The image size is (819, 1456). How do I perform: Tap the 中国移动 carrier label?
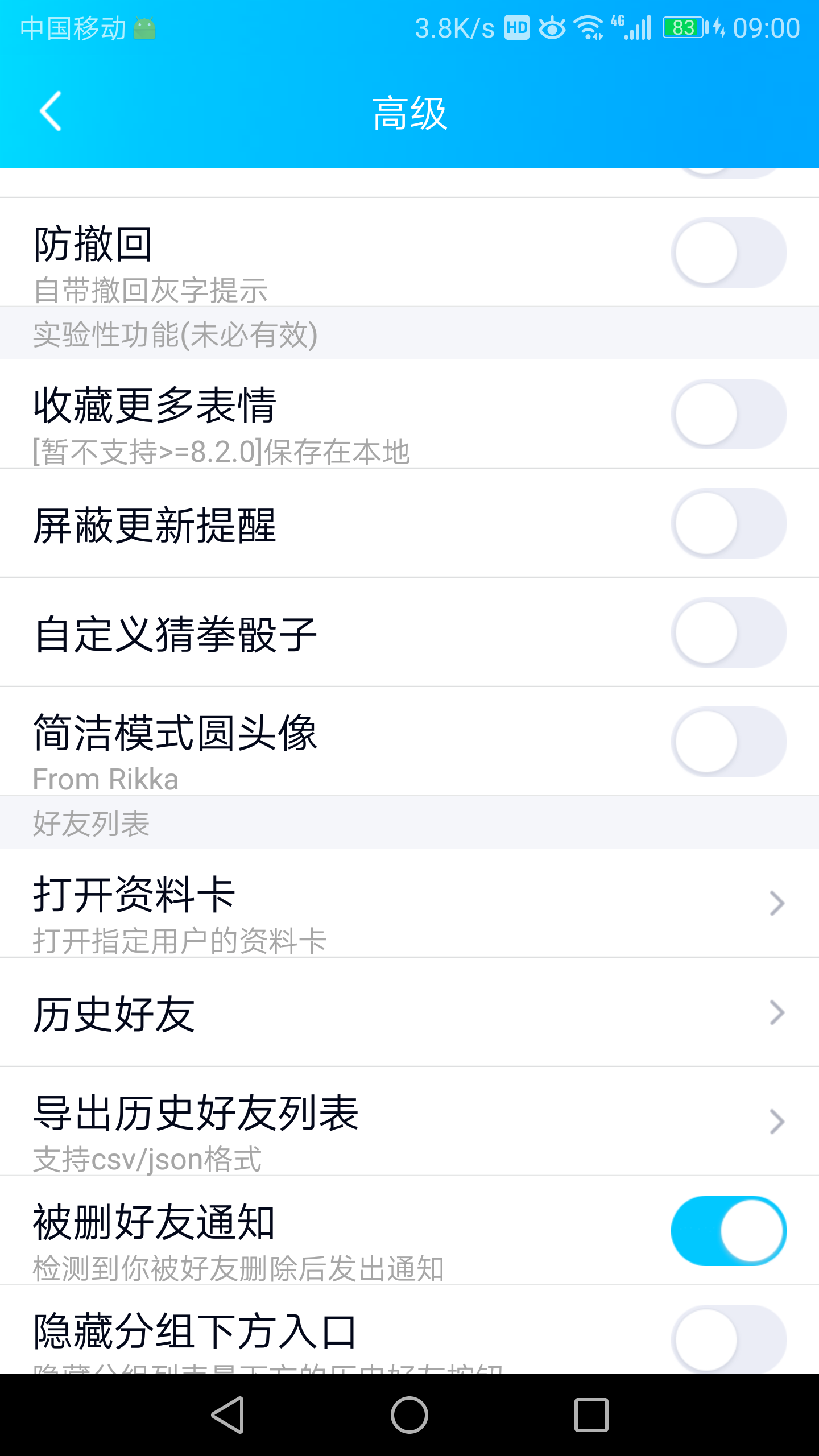point(74,27)
